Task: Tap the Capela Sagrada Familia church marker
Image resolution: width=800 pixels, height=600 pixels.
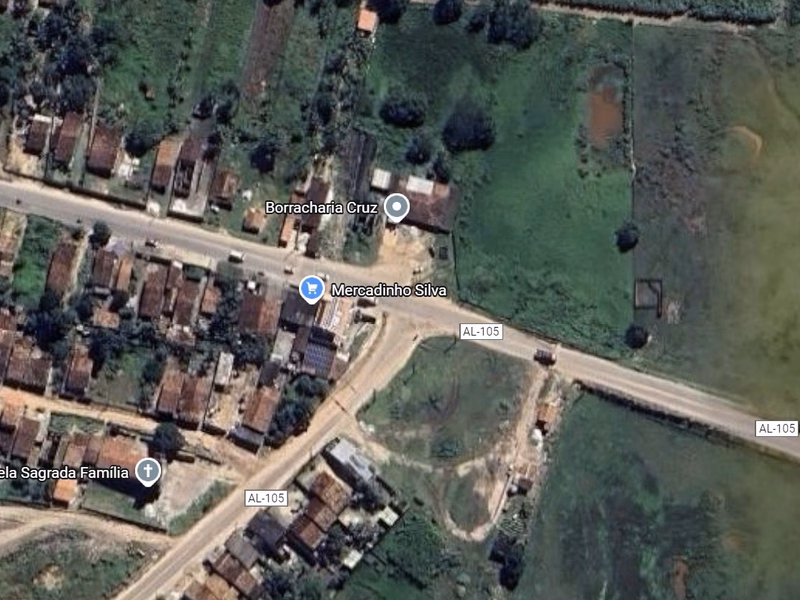Action: [x=148, y=470]
